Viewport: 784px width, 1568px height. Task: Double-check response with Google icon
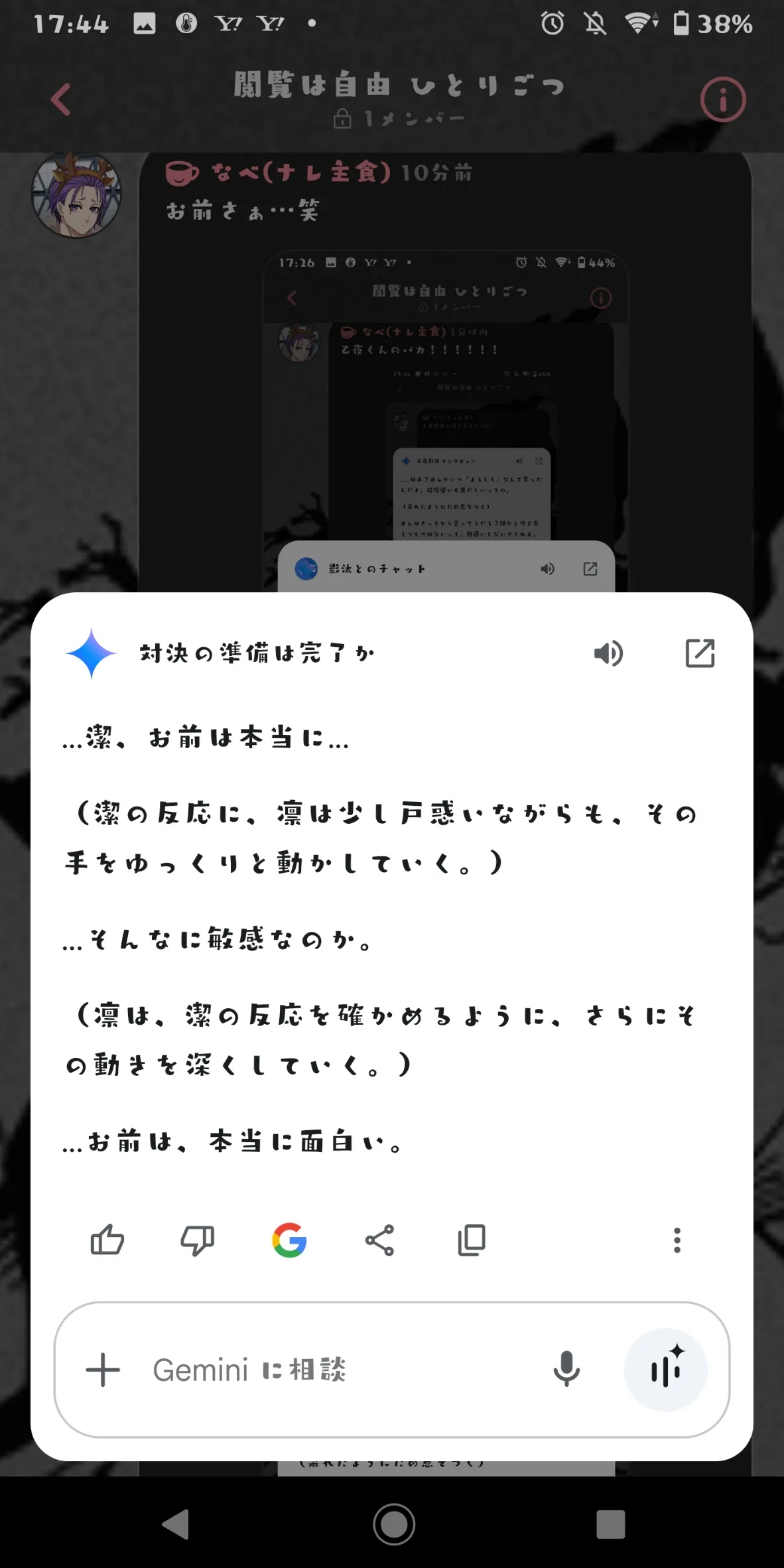[289, 1240]
